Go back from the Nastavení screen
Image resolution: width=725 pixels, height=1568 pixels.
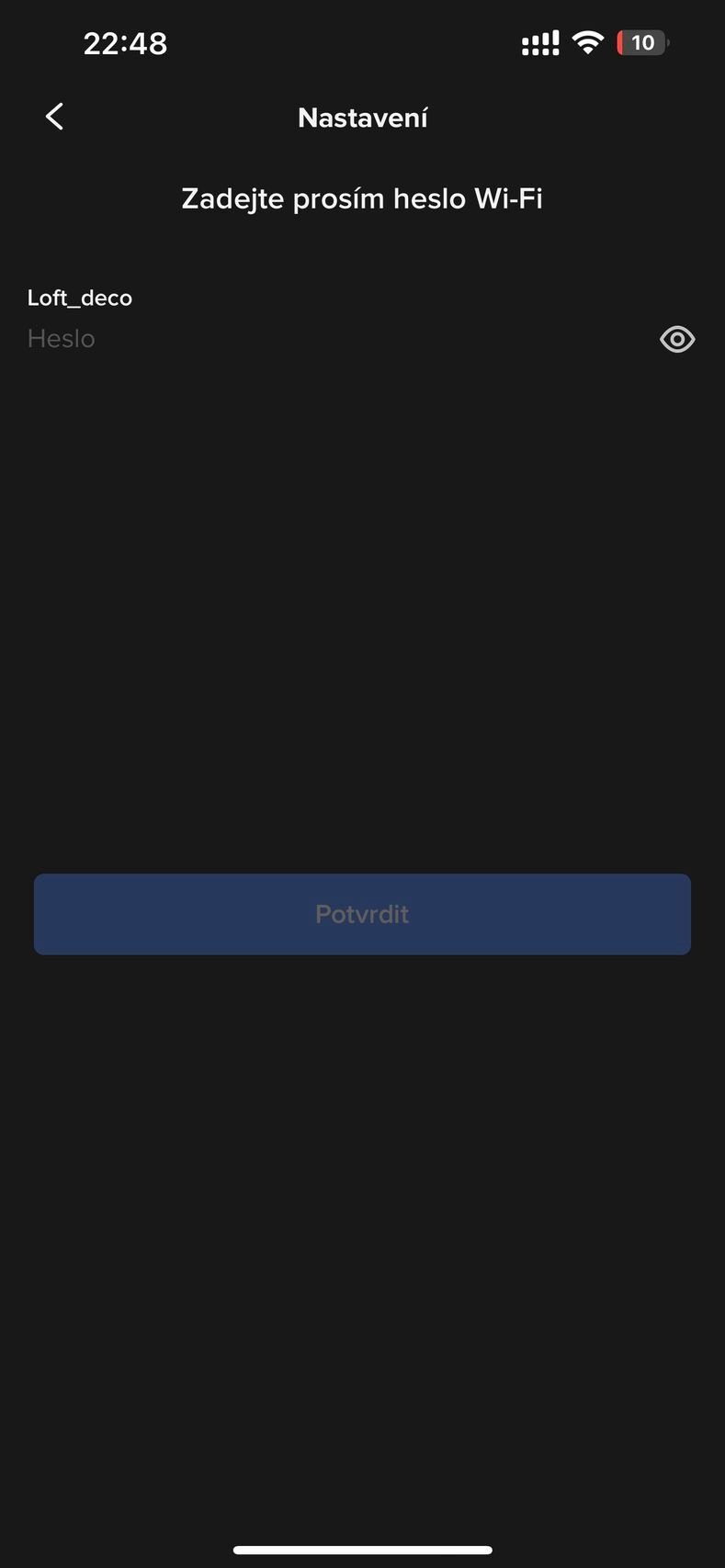(55, 117)
